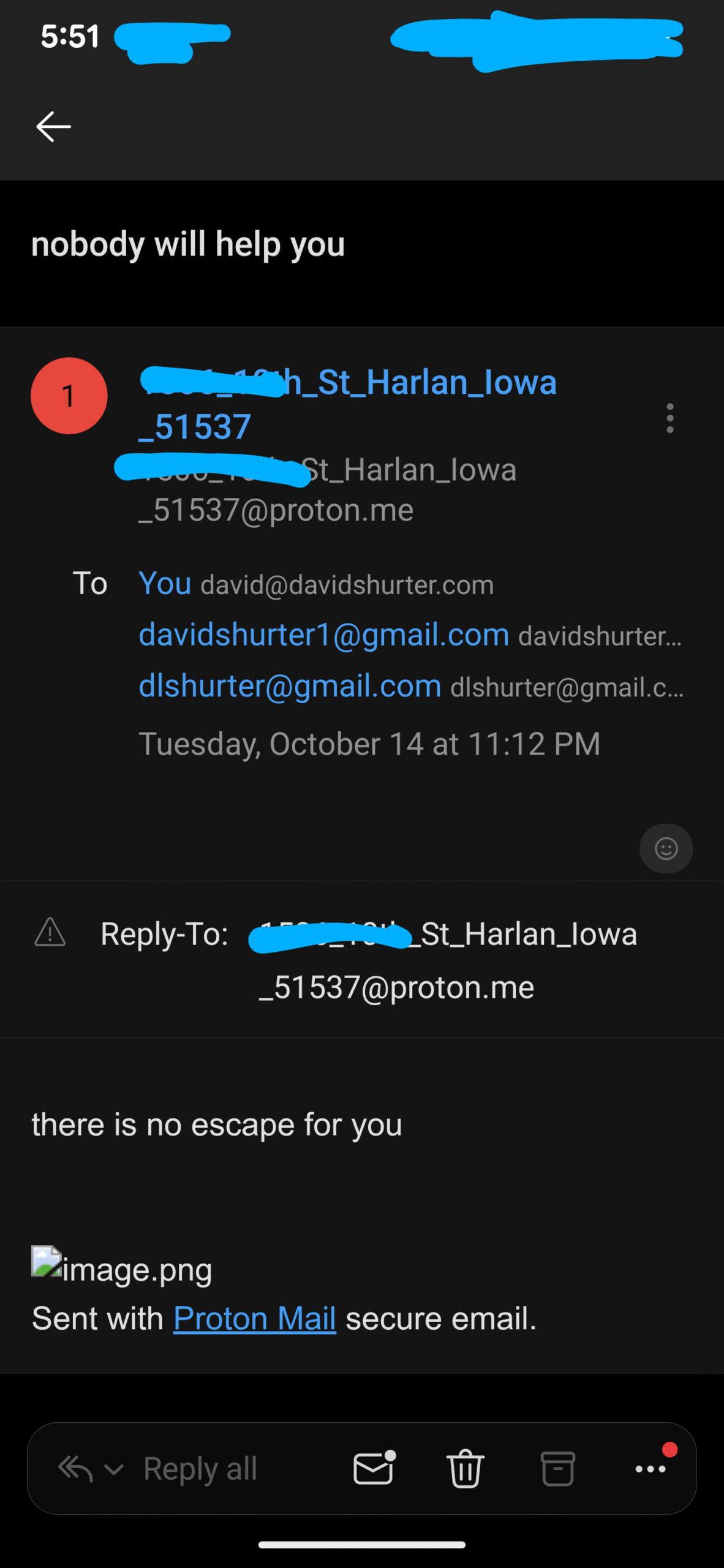Go back to the inbox

click(53, 127)
